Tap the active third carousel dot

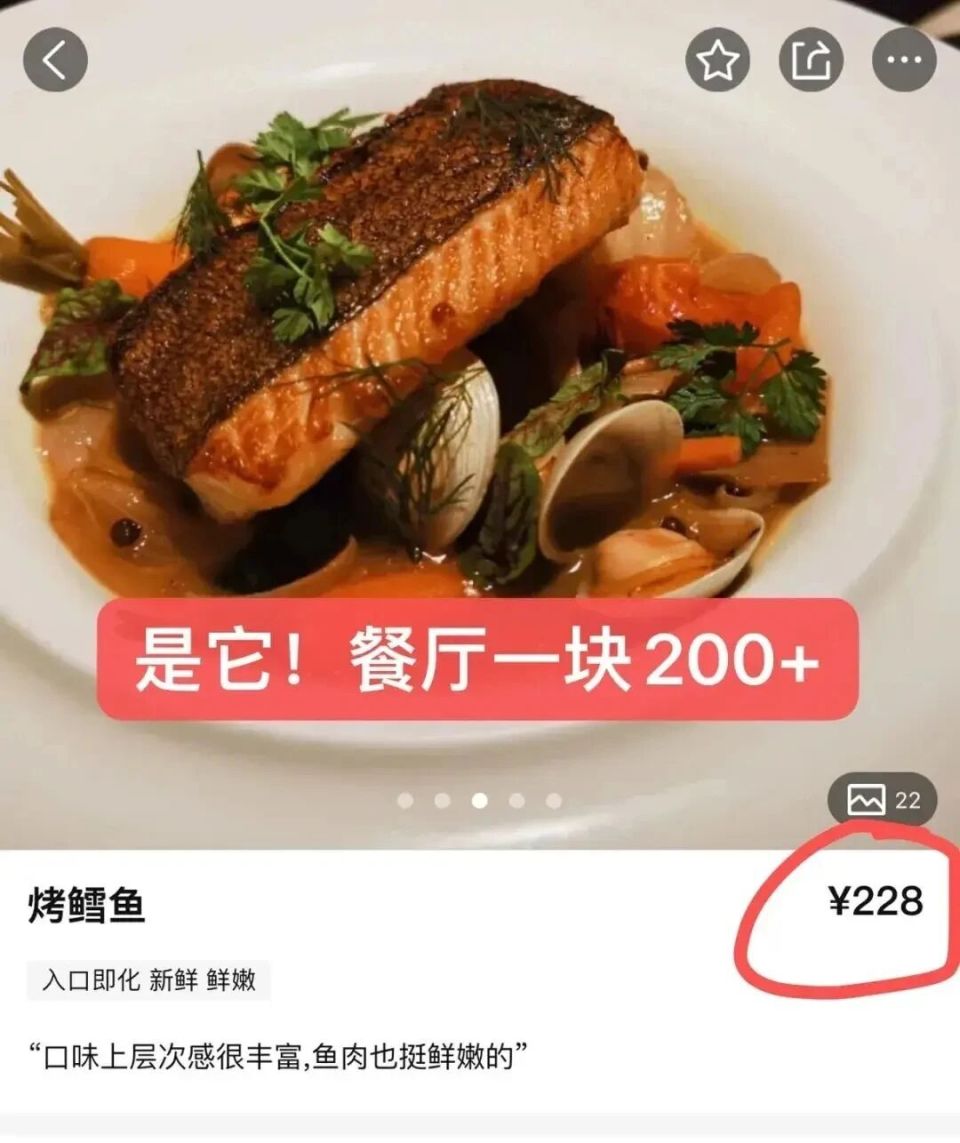[x=479, y=799]
